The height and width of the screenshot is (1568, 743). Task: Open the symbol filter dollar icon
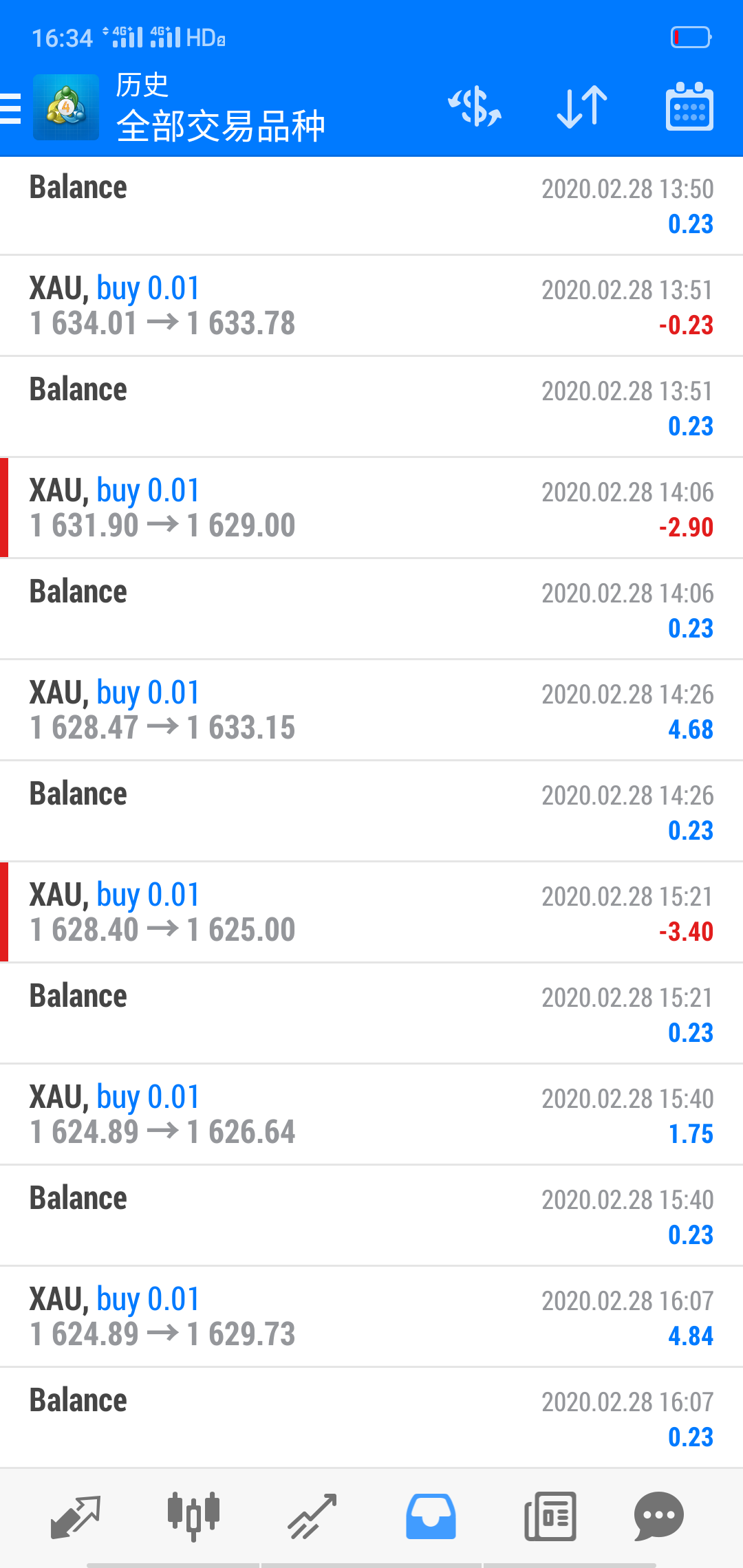tap(475, 107)
